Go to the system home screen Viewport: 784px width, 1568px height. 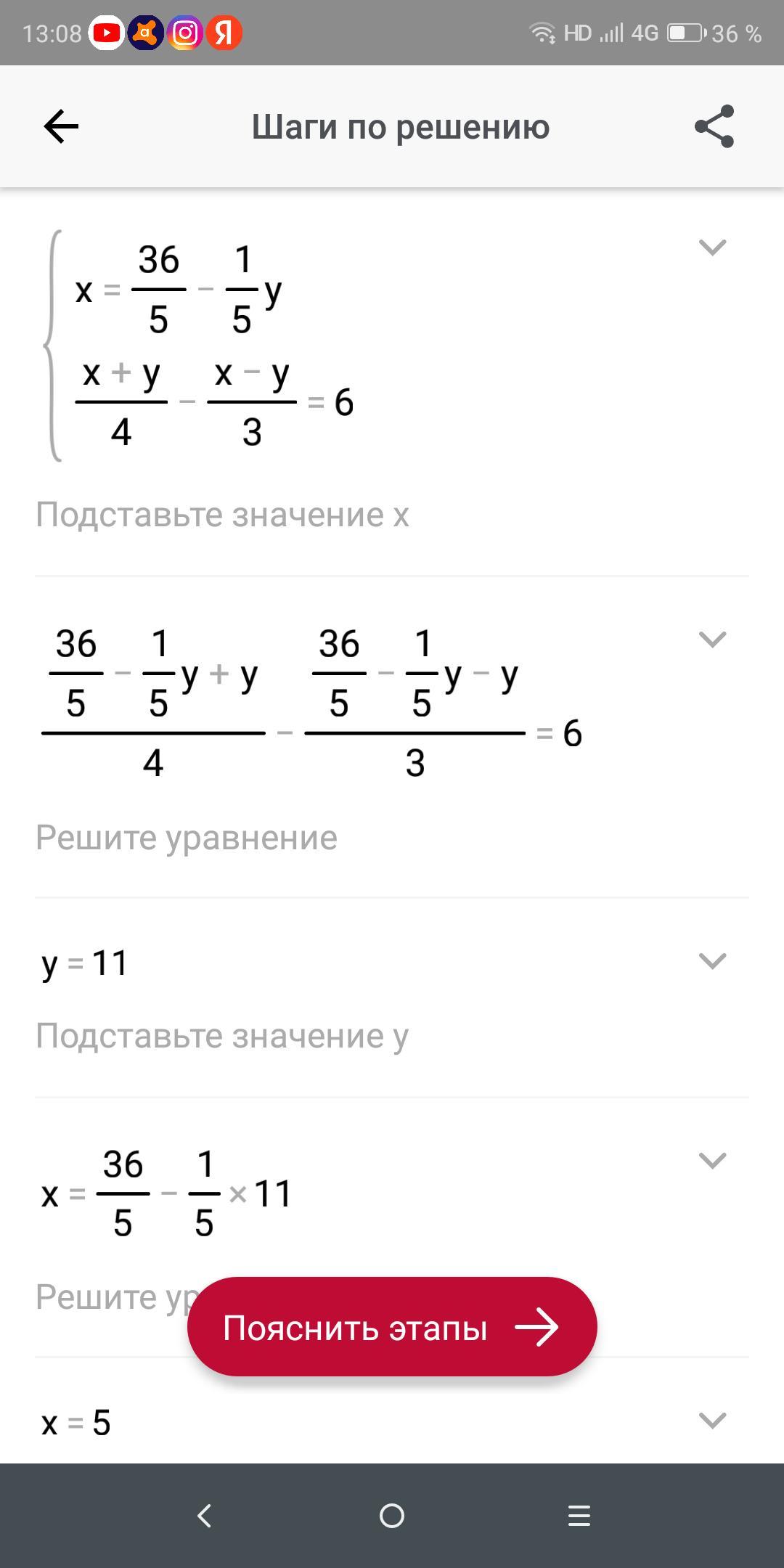[x=392, y=1516]
